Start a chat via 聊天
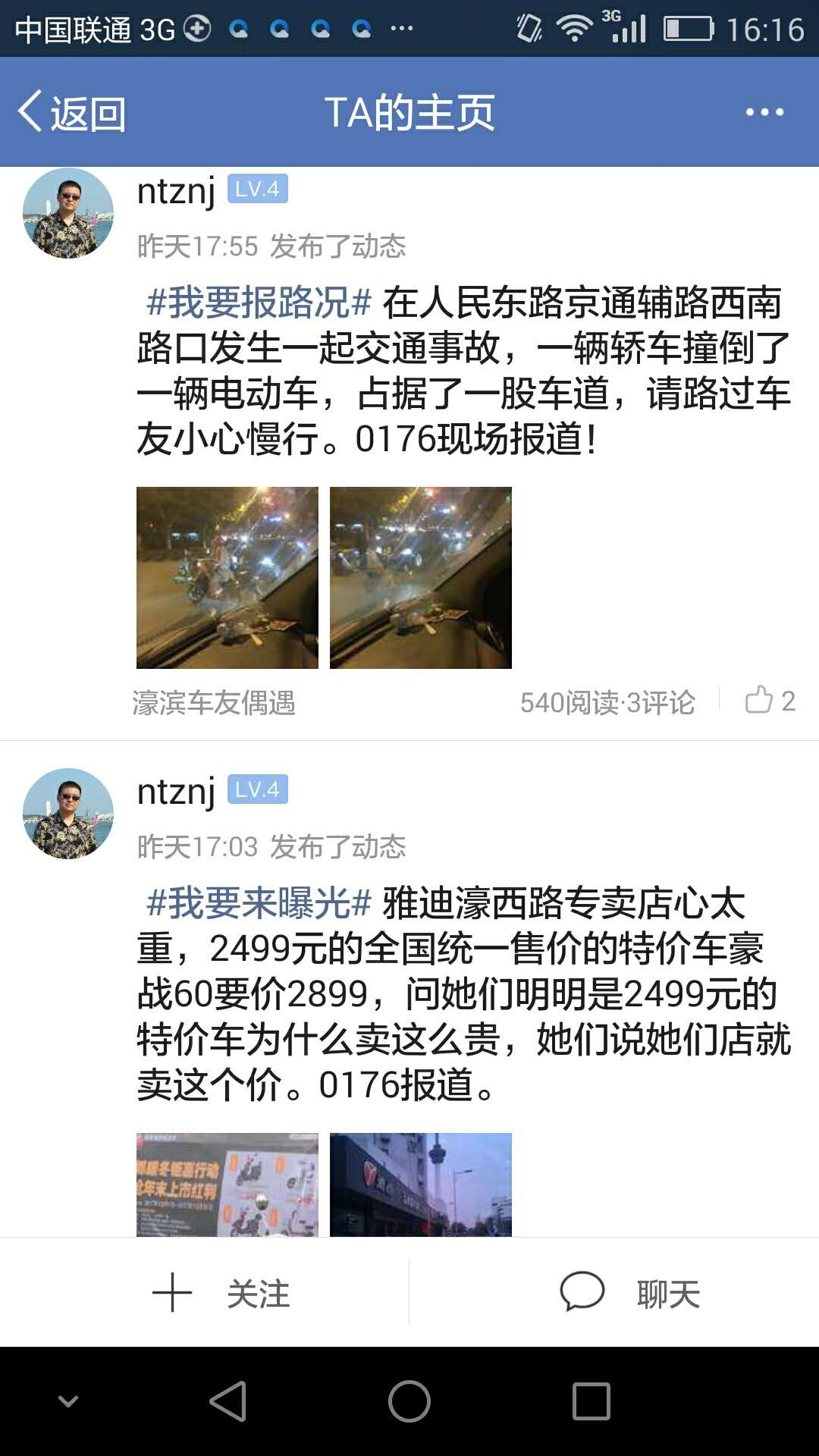This screenshot has width=819, height=1456. [629, 1293]
